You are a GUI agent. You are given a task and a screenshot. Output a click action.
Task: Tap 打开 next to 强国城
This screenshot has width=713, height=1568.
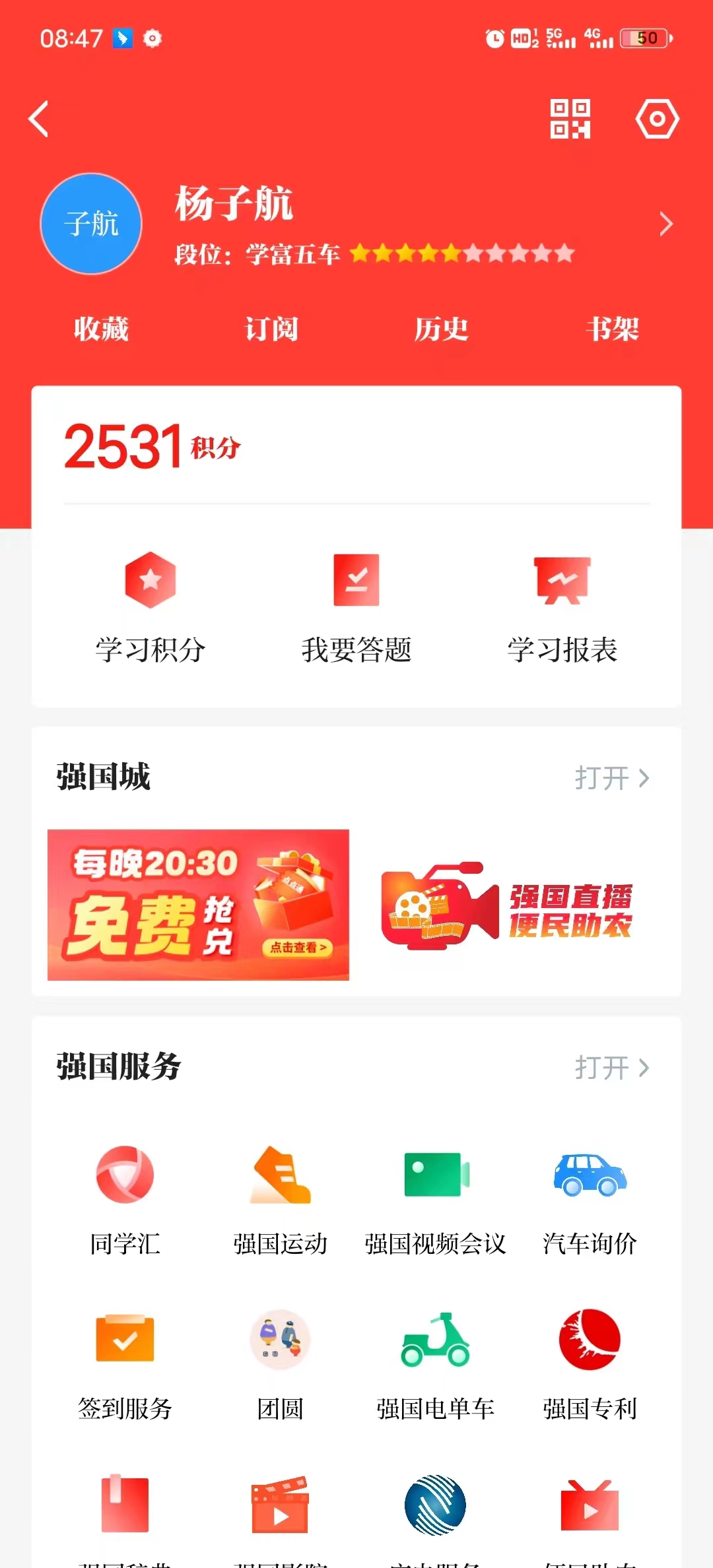[611, 778]
